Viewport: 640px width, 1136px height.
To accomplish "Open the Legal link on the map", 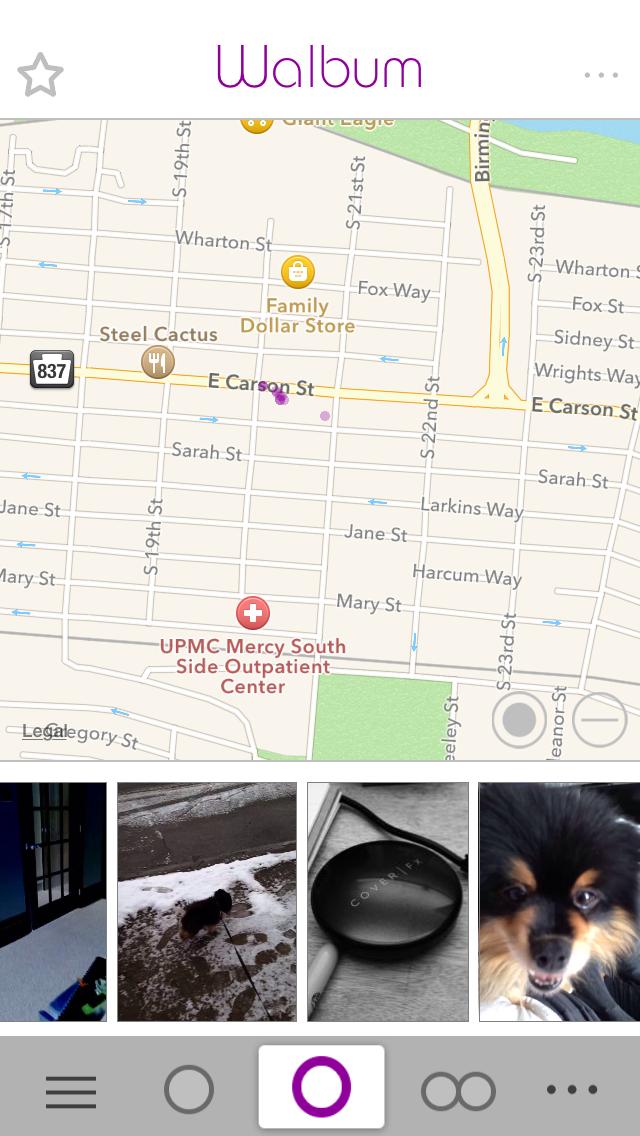I will coord(44,731).
